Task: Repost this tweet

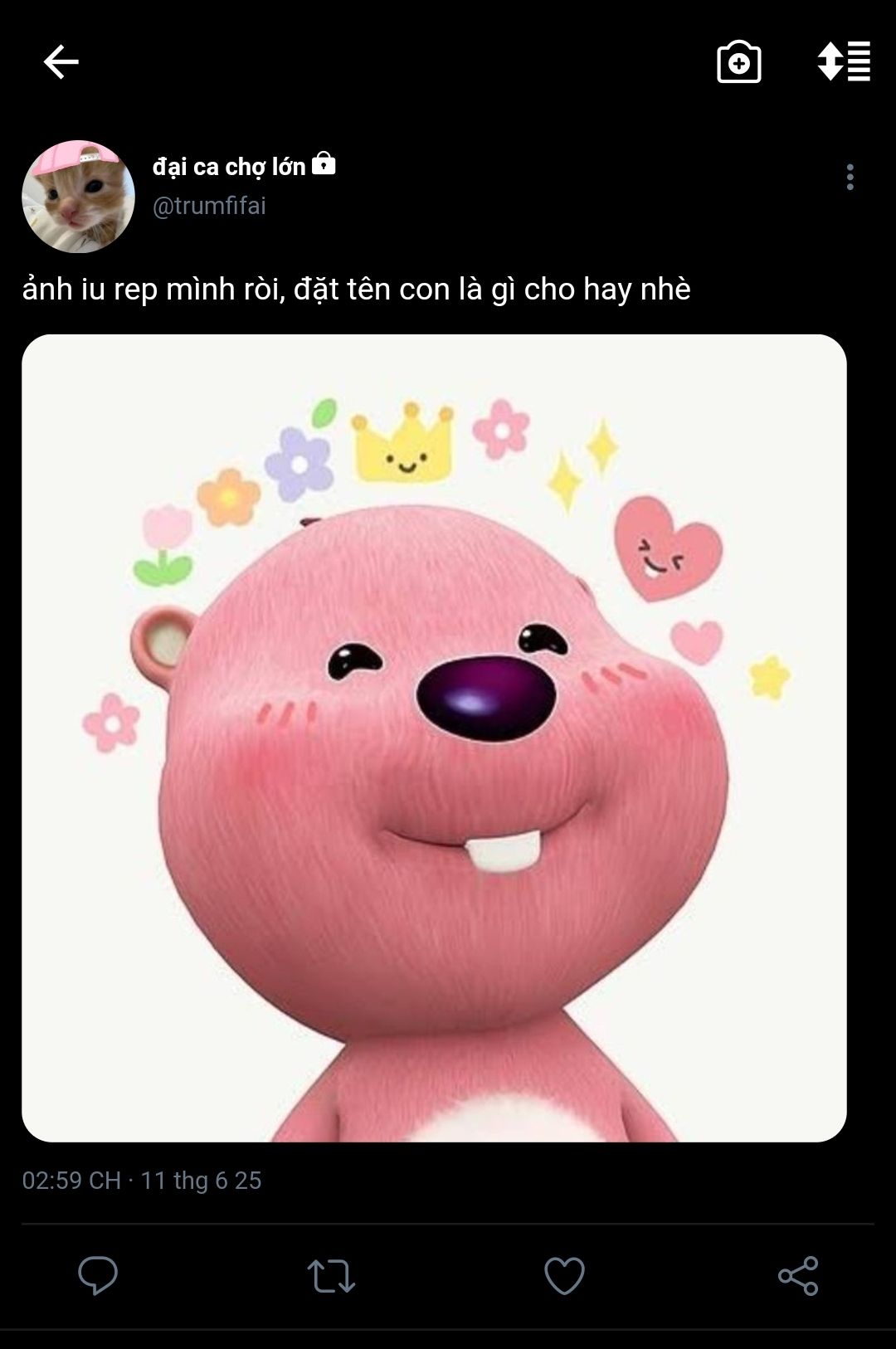Action: click(331, 1275)
